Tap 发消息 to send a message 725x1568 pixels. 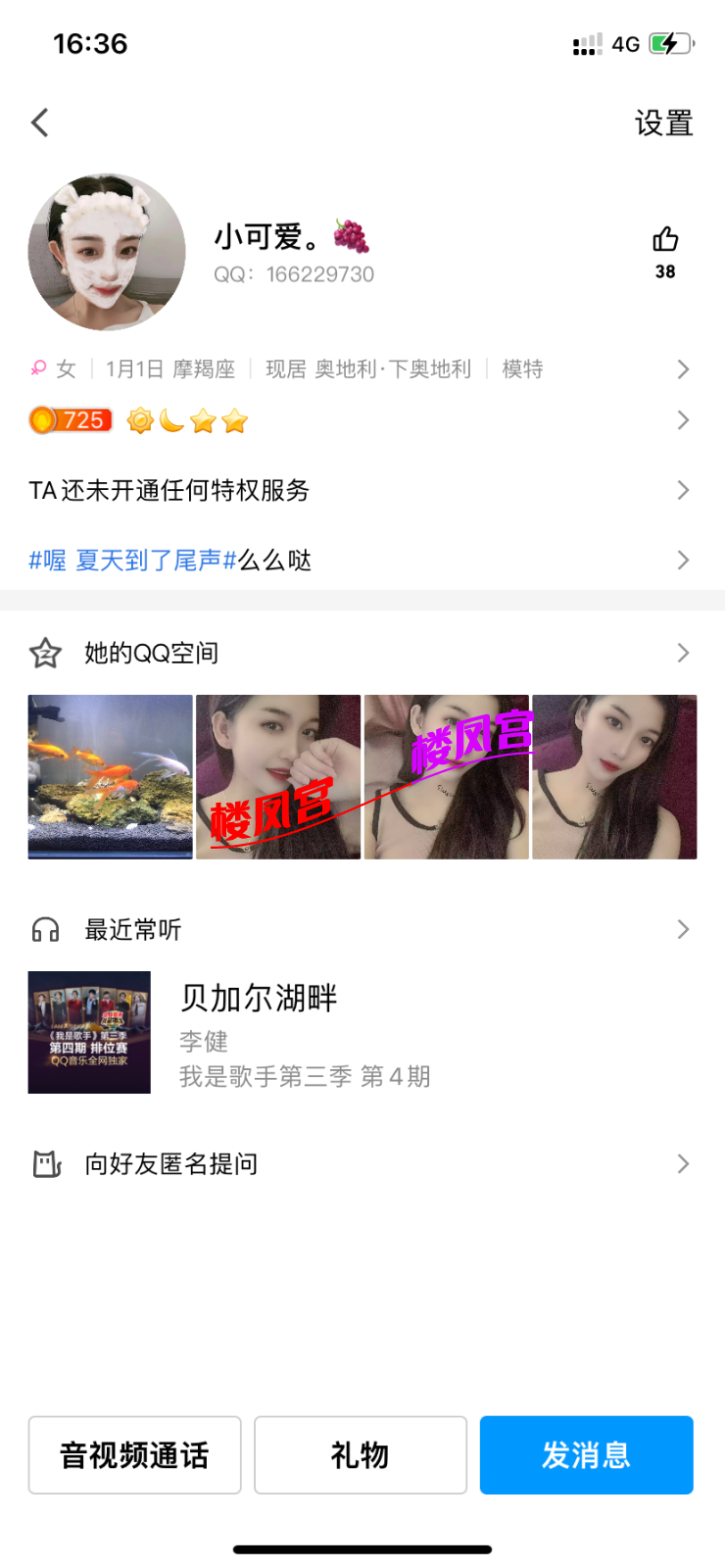click(x=586, y=1455)
